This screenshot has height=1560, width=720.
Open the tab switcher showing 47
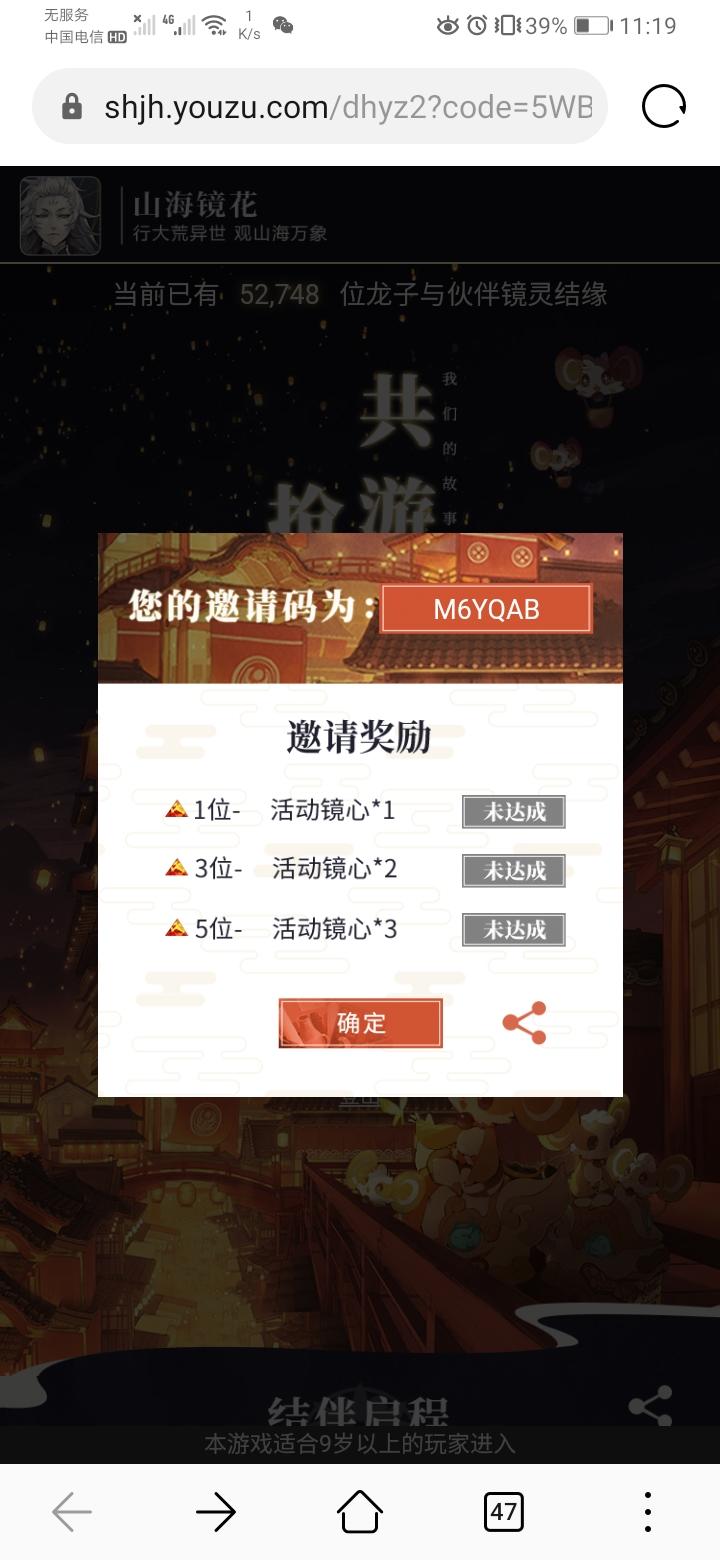[504, 1512]
